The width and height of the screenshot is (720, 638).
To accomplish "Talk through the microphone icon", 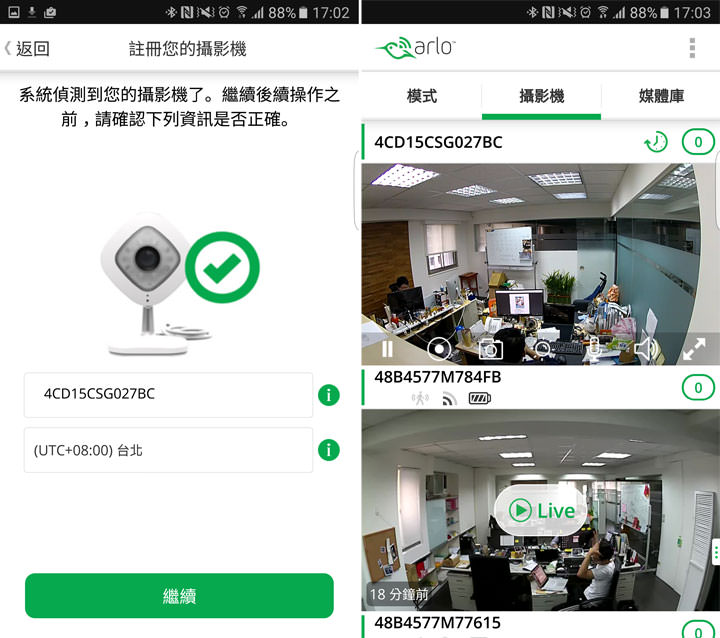I will pos(592,349).
